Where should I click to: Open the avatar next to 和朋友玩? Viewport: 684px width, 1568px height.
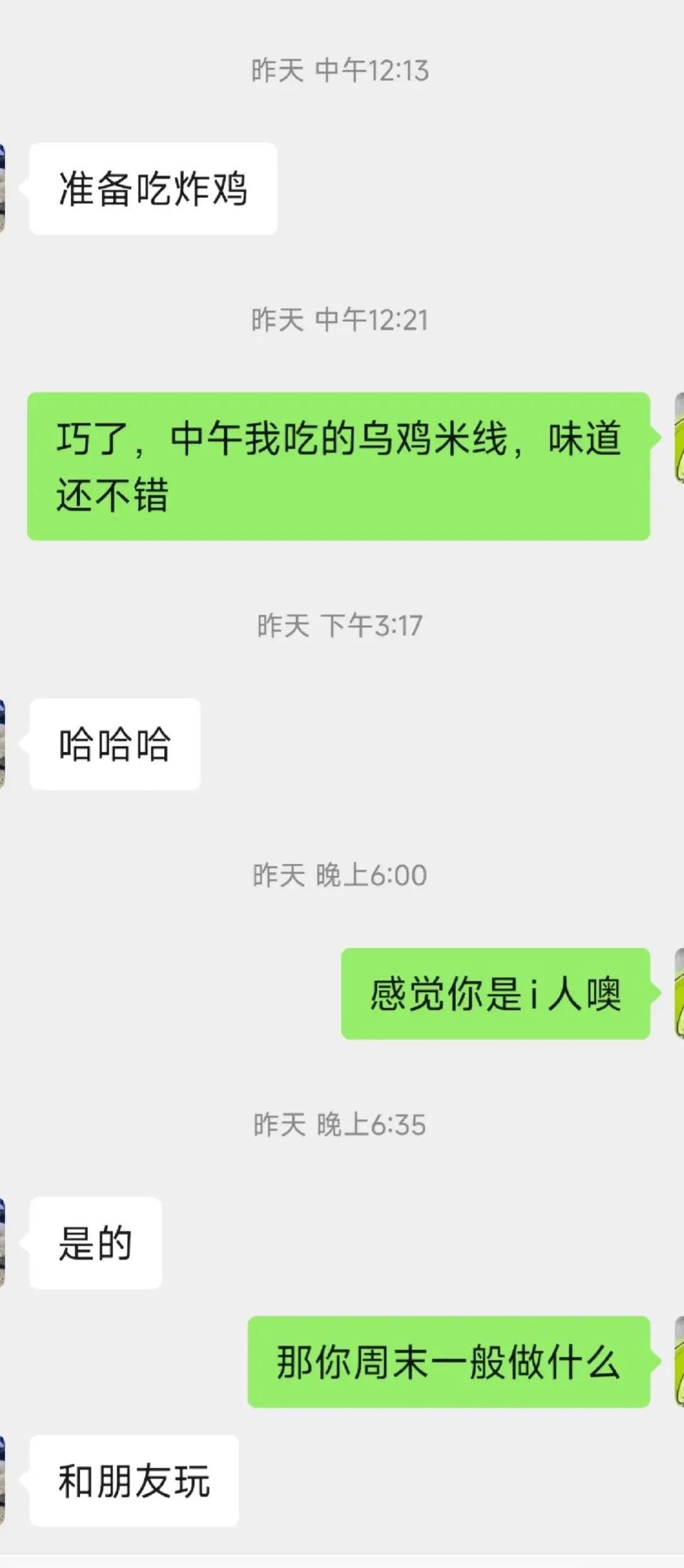(x=3, y=1481)
